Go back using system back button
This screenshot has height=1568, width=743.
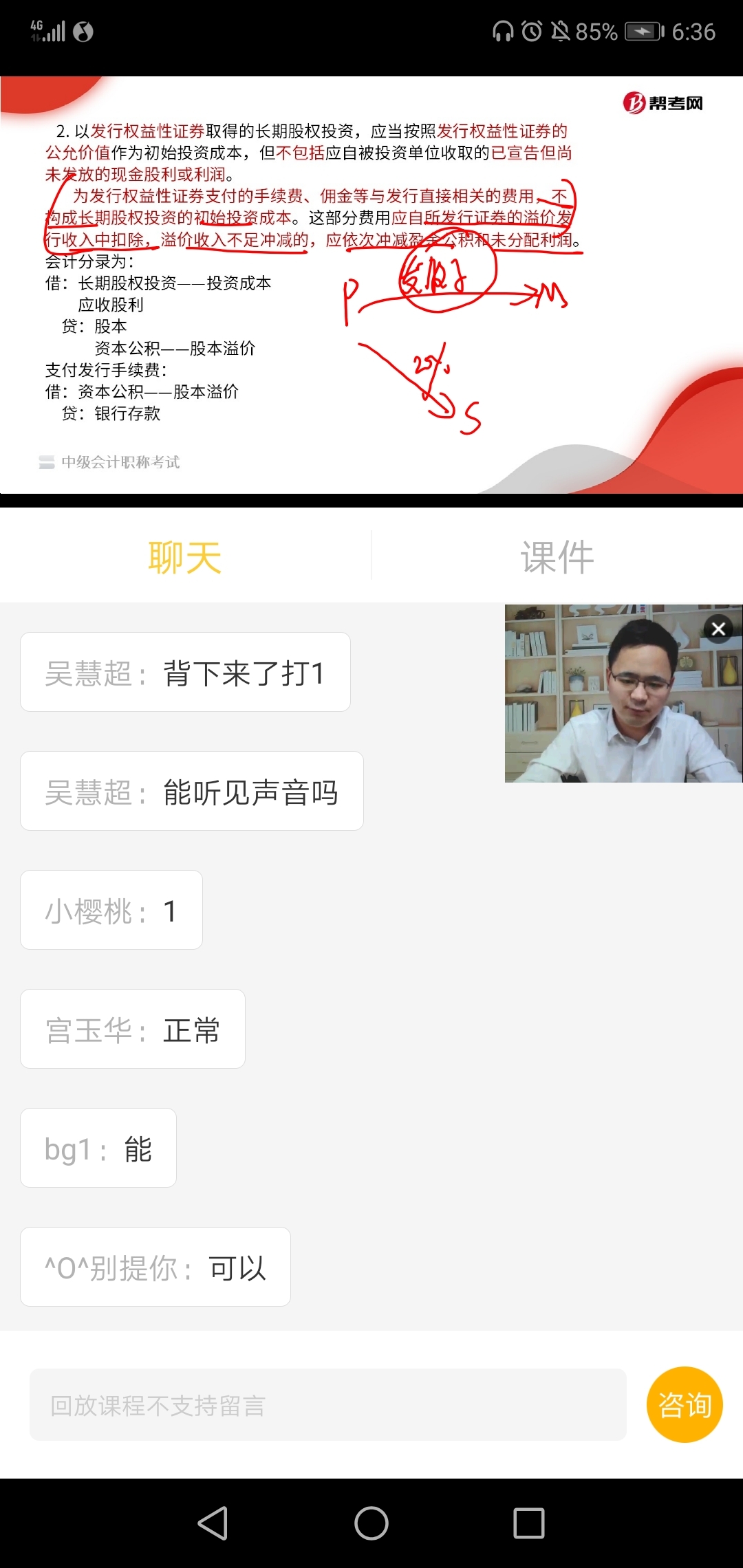[x=213, y=1523]
